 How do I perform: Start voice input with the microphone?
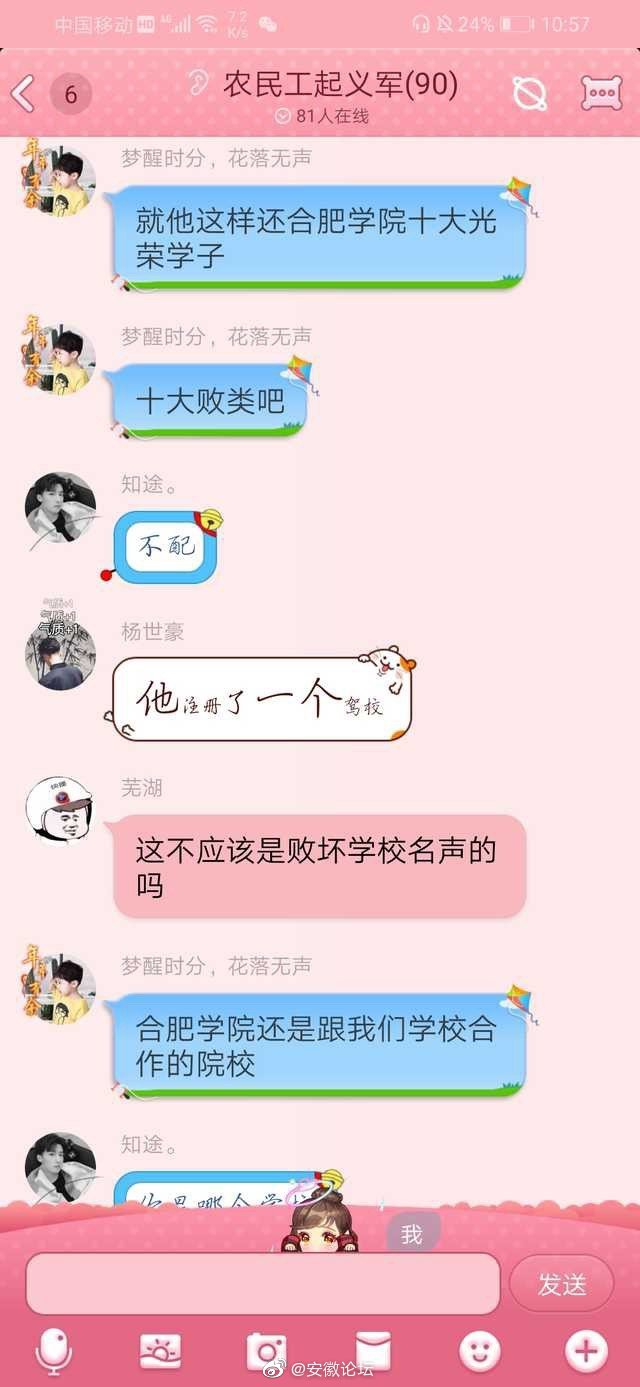coord(53,1352)
